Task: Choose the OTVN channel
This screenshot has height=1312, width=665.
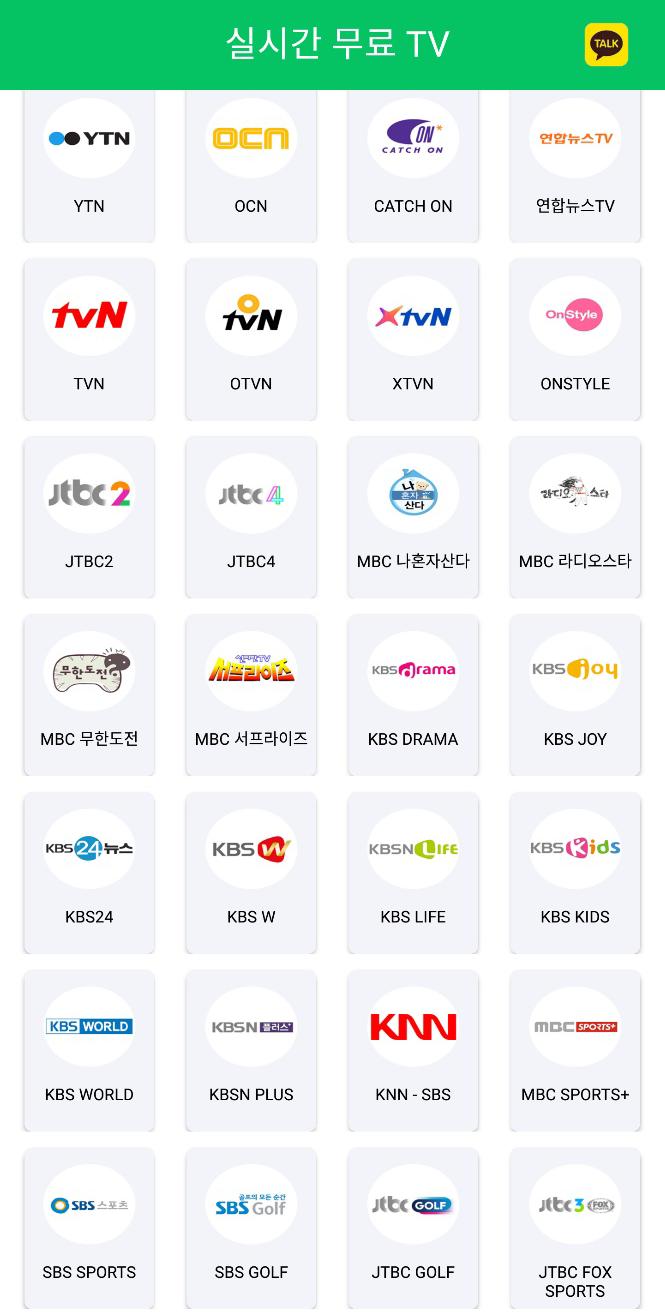Action: pos(251,340)
